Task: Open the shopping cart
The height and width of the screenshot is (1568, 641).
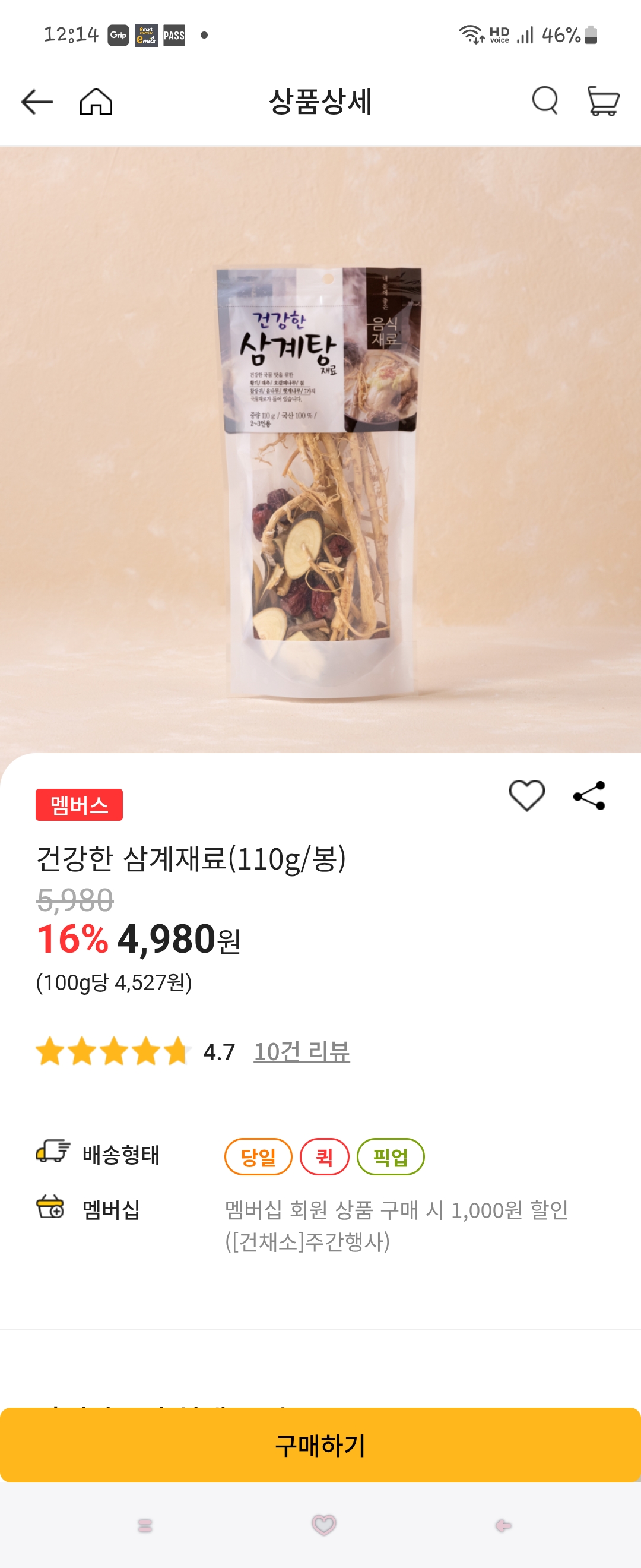Action: click(602, 101)
